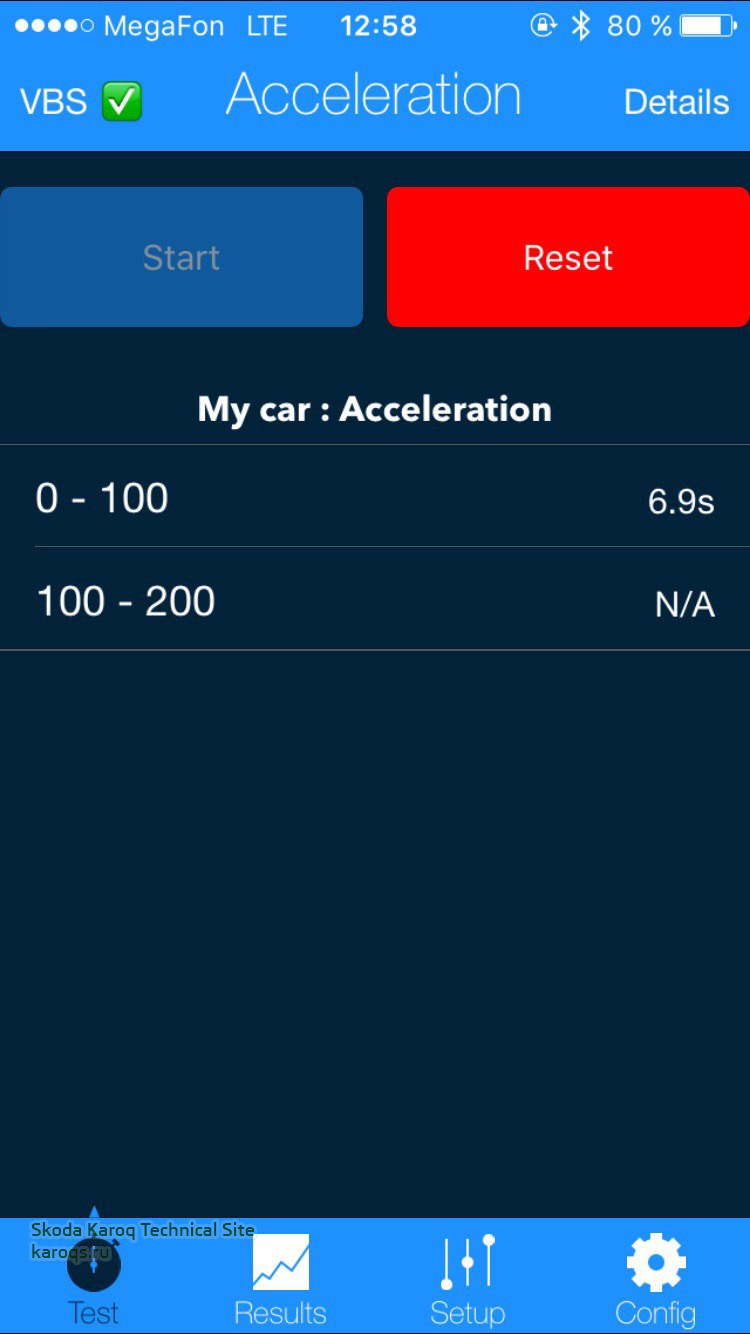Open the Details view
This screenshot has width=750, height=1334.
[676, 102]
